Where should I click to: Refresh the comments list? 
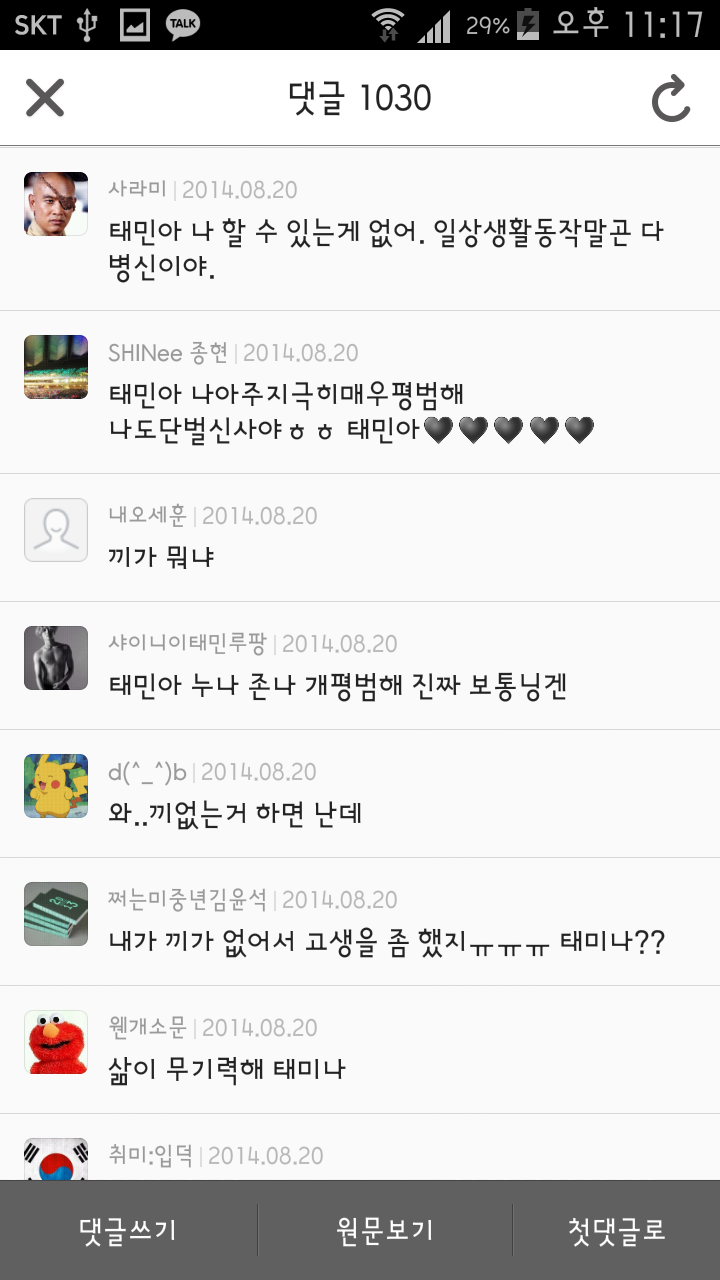click(x=671, y=99)
